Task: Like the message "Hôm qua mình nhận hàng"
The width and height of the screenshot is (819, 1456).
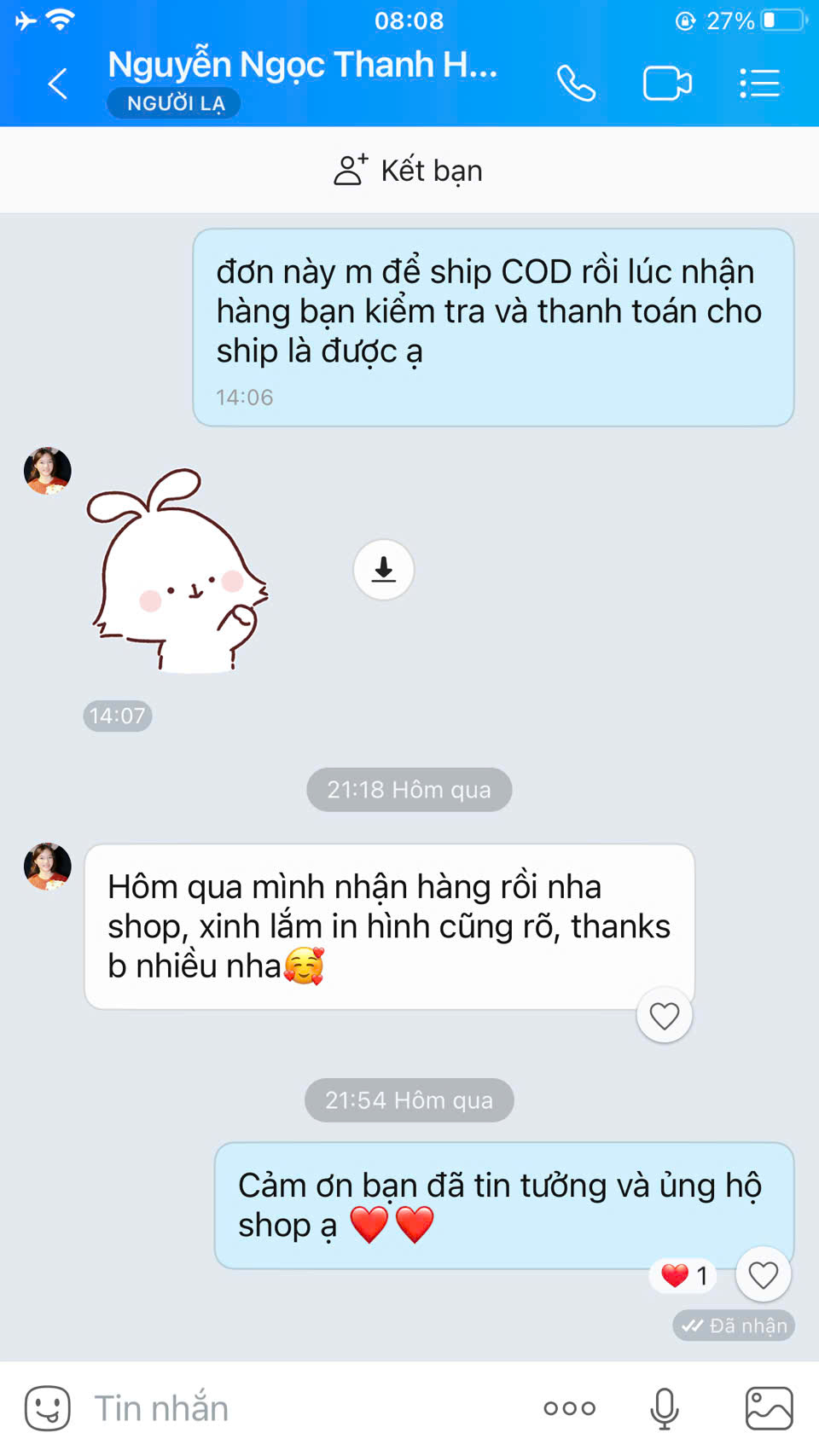Action: (x=665, y=1015)
